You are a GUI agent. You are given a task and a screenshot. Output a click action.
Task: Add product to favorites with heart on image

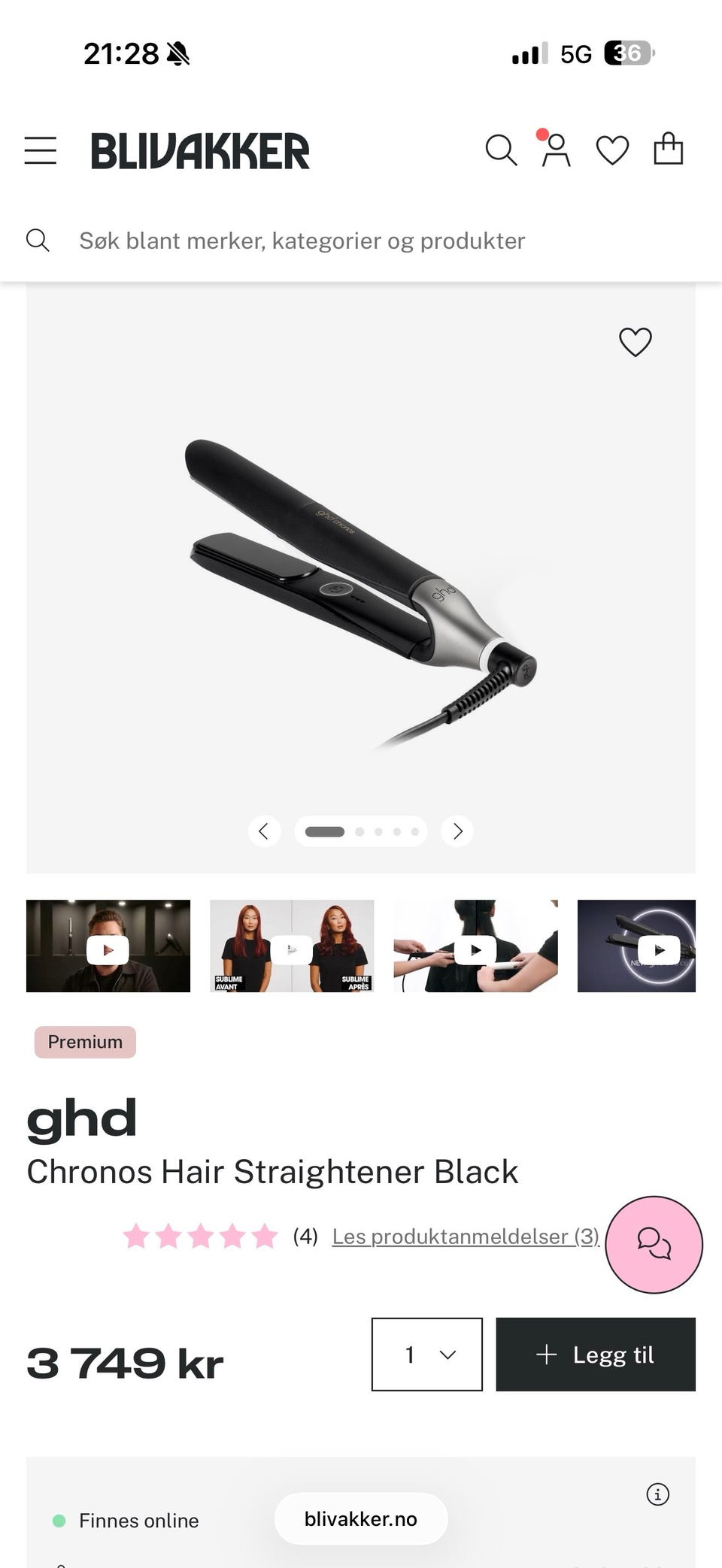click(x=636, y=342)
